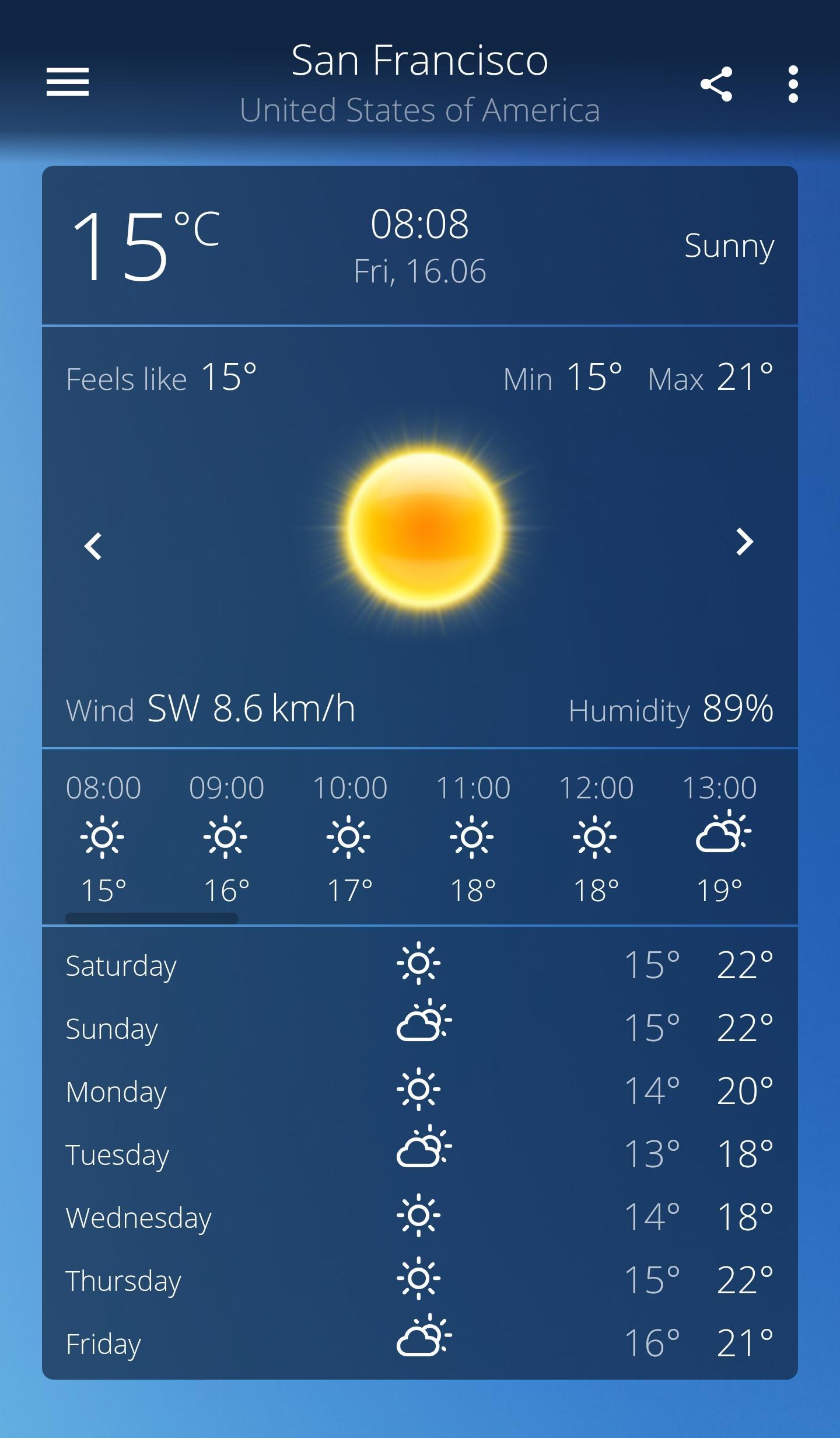The width and height of the screenshot is (840, 1438).
Task: Tap the partly cloudy icon at 13:00
Action: point(720,836)
